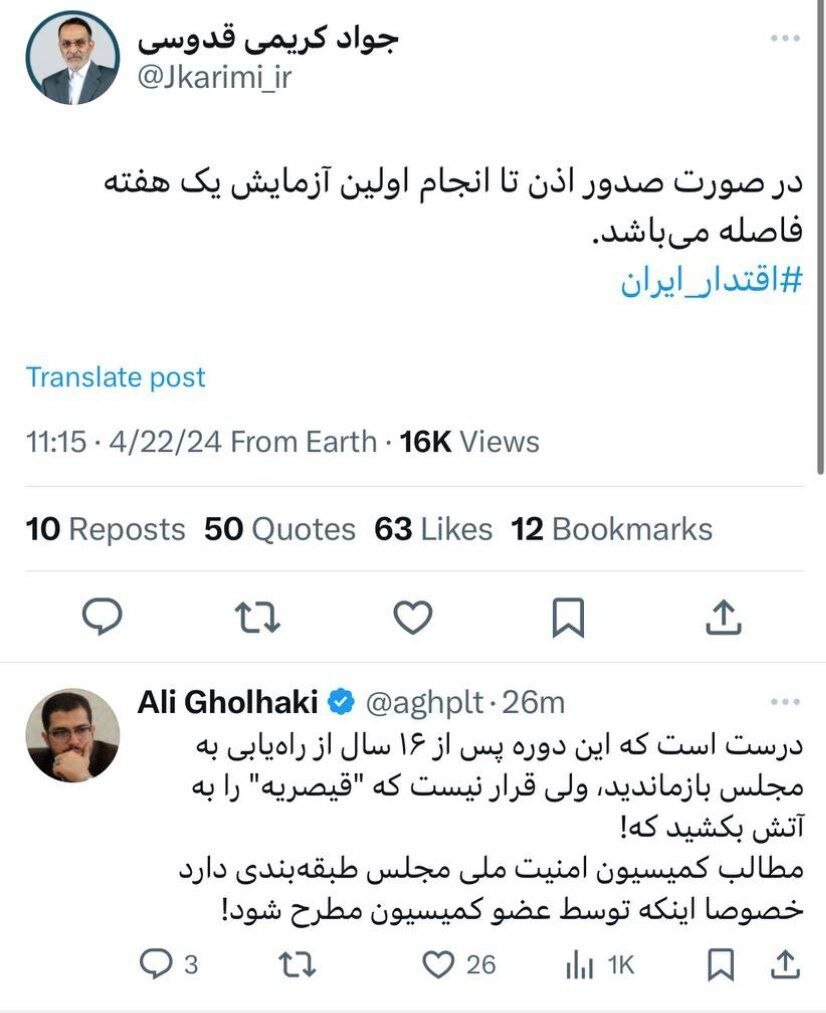Bookmark Ali Gholhaki's reply
This screenshot has width=826, height=1013.
(x=720, y=964)
